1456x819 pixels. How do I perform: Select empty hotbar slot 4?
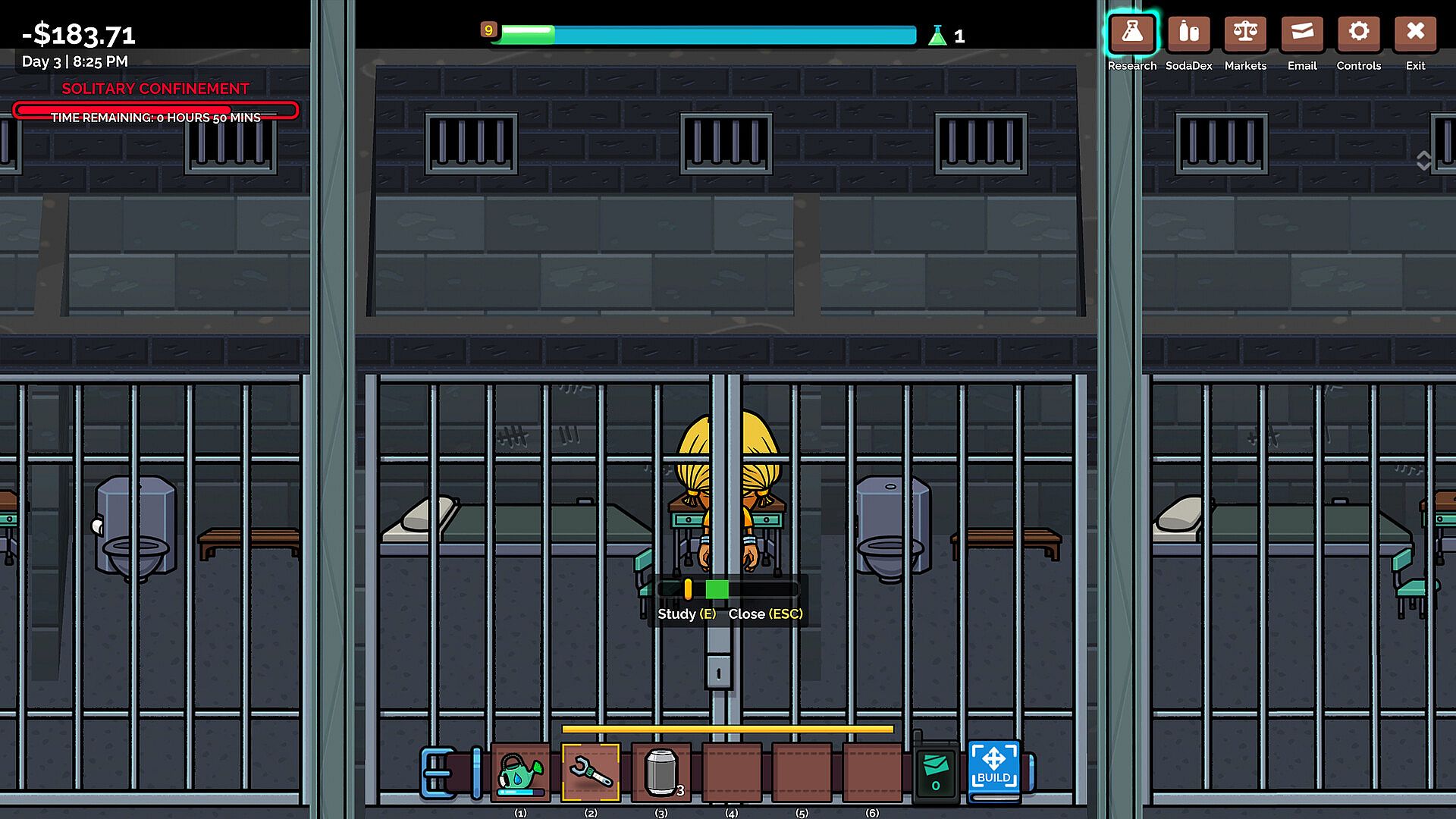(x=732, y=772)
